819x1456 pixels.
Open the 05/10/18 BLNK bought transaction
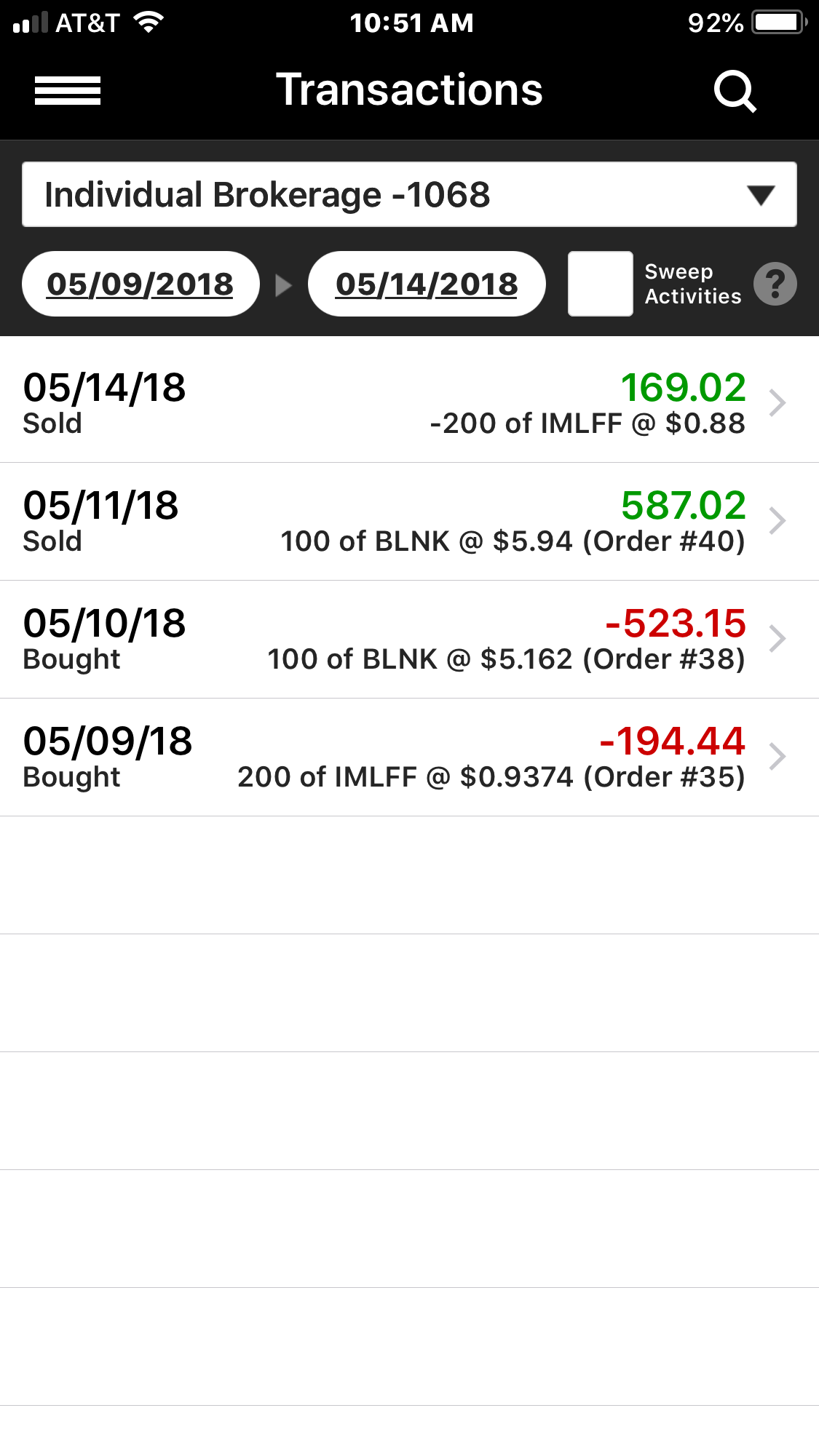(x=409, y=639)
